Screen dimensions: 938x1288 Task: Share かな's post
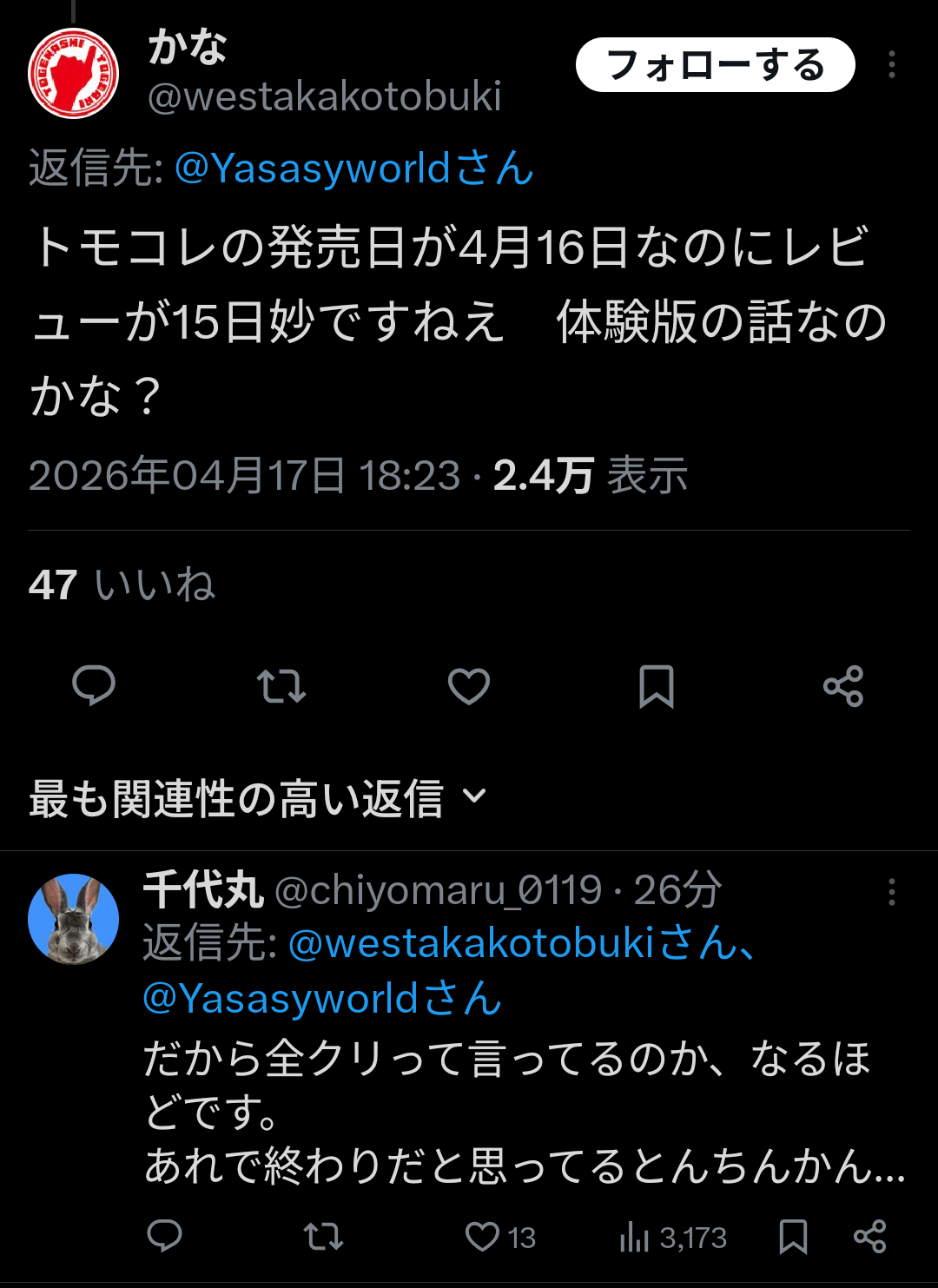click(x=843, y=686)
